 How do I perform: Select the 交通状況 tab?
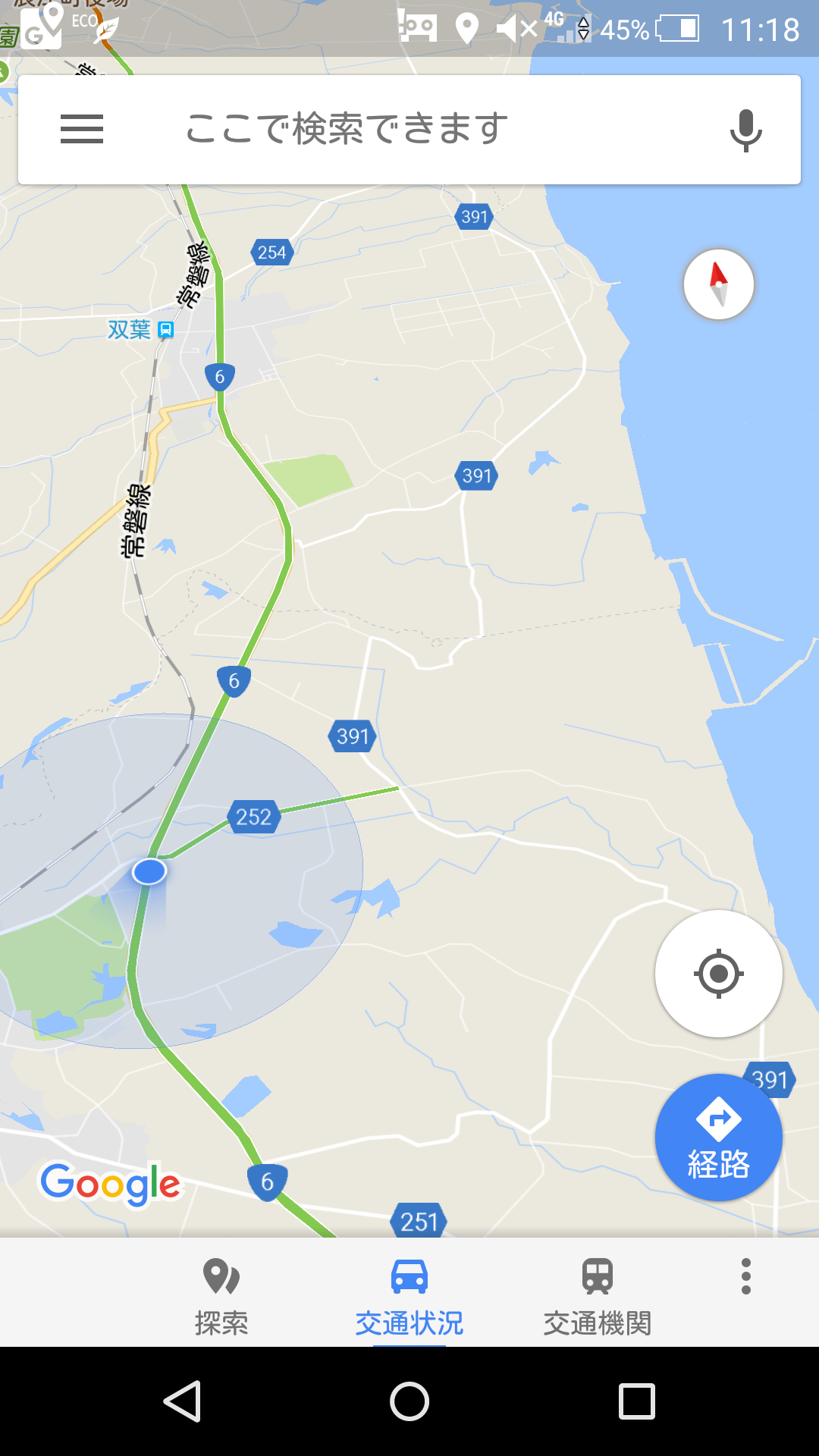(x=409, y=1294)
